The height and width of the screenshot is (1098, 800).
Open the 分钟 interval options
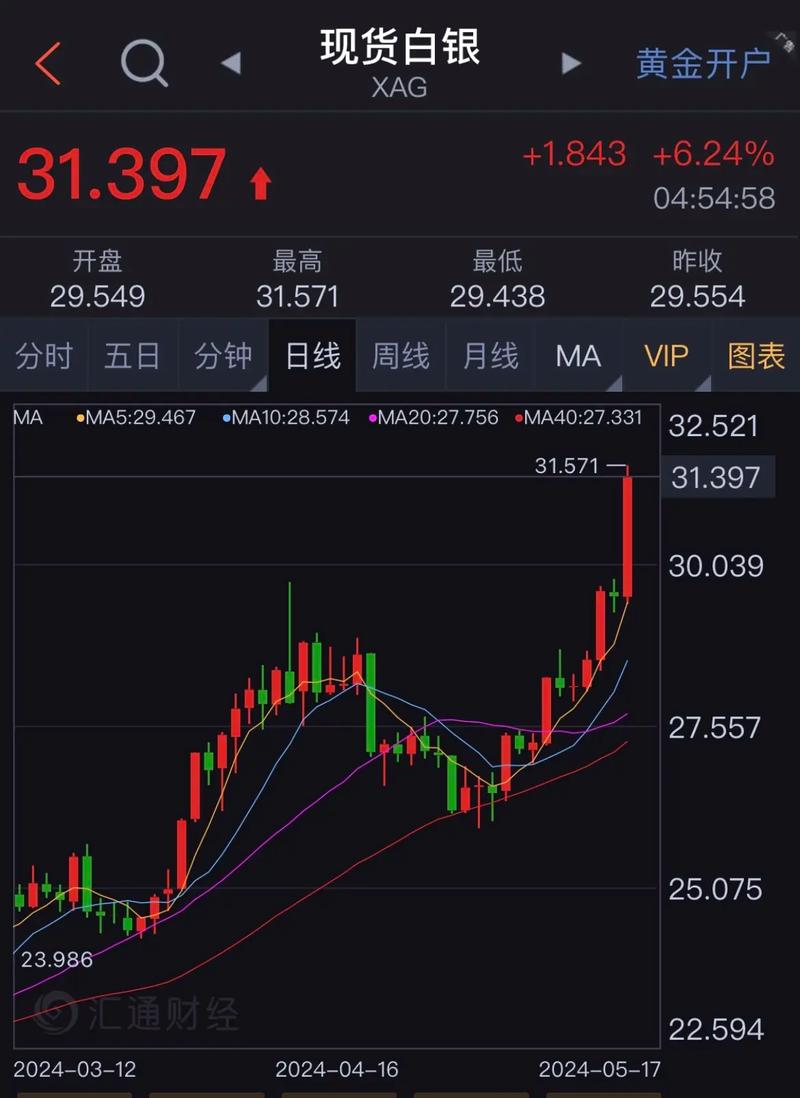click(222, 355)
